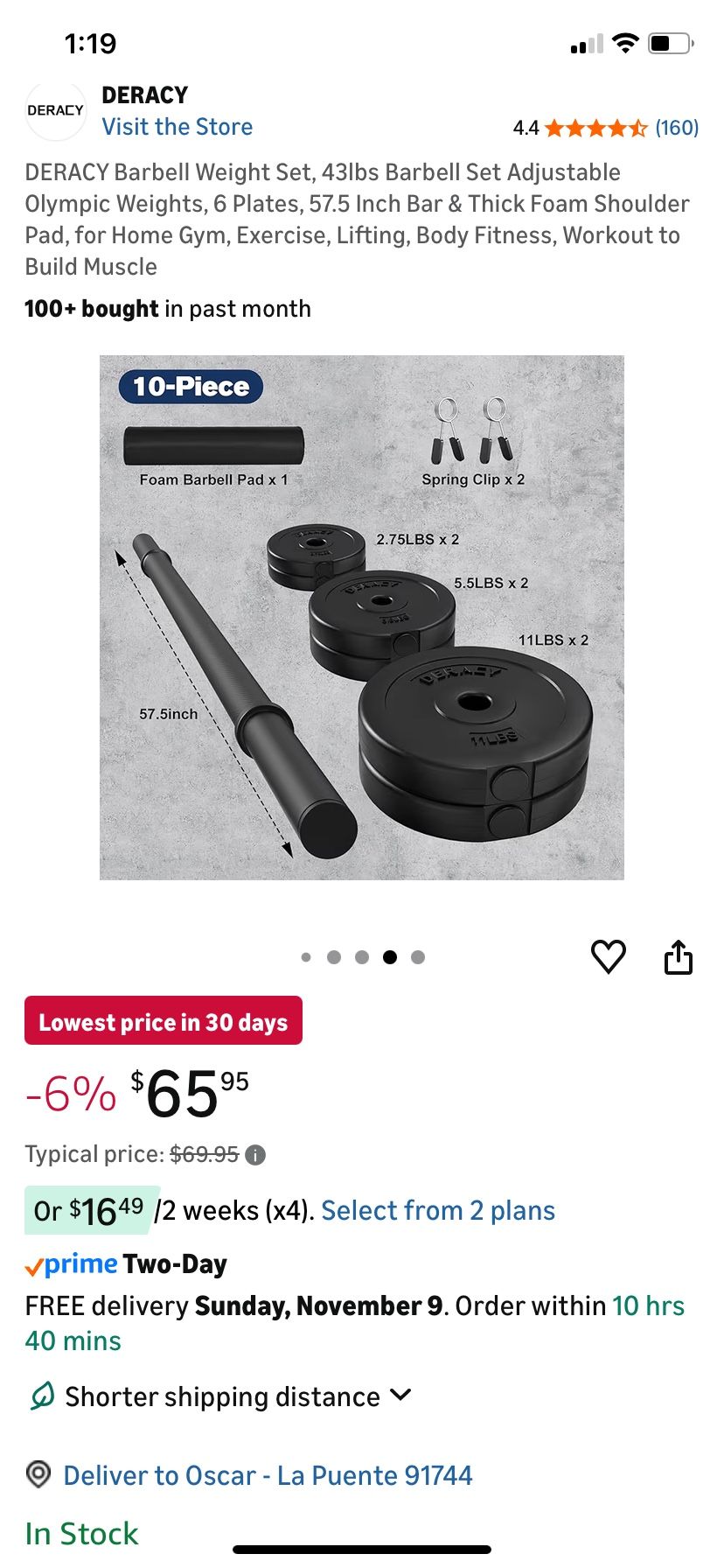Click the delivery location pin icon

pos(36,1474)
